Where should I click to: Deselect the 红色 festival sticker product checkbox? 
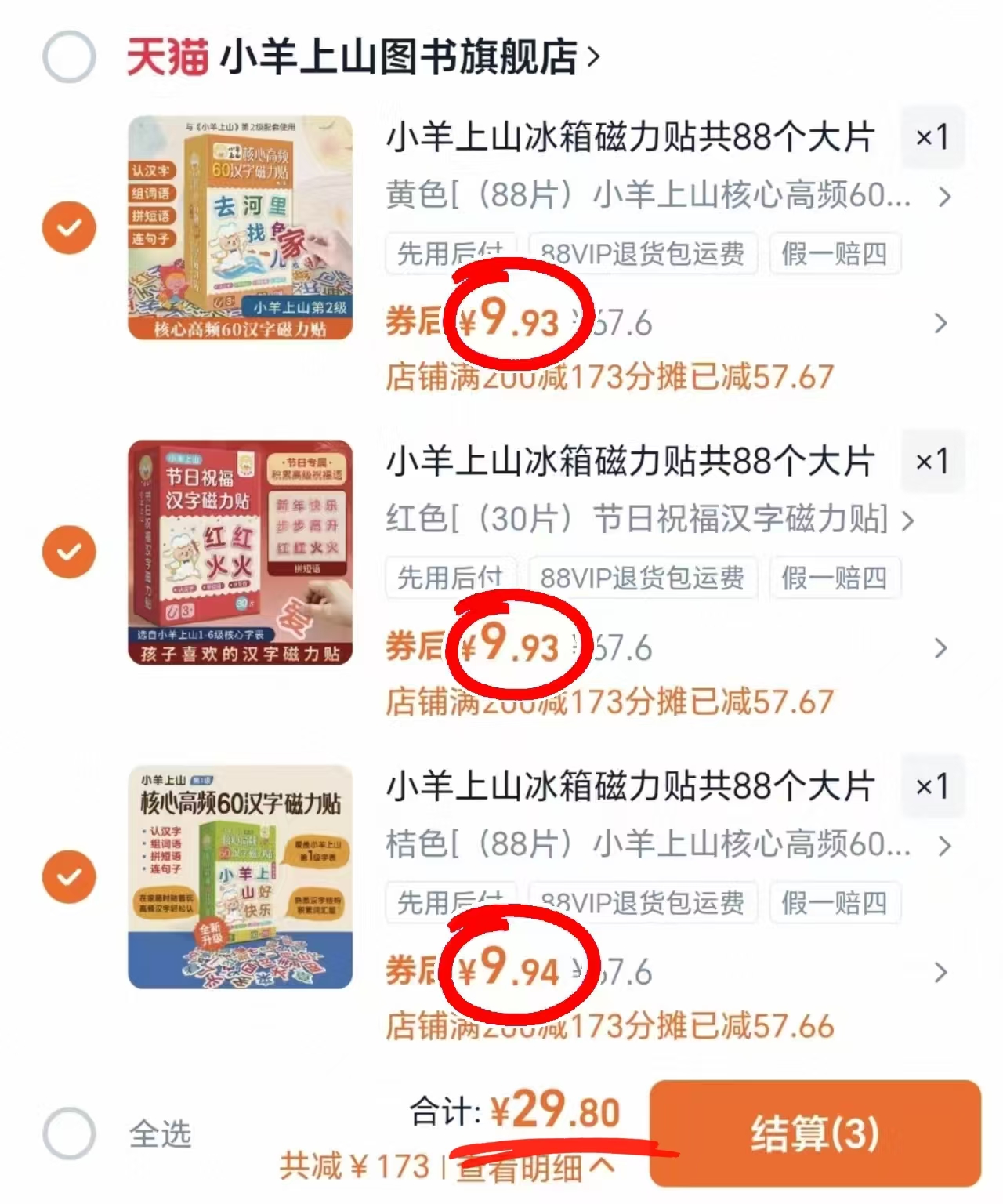pyautogui.click(x=69, y=551)
